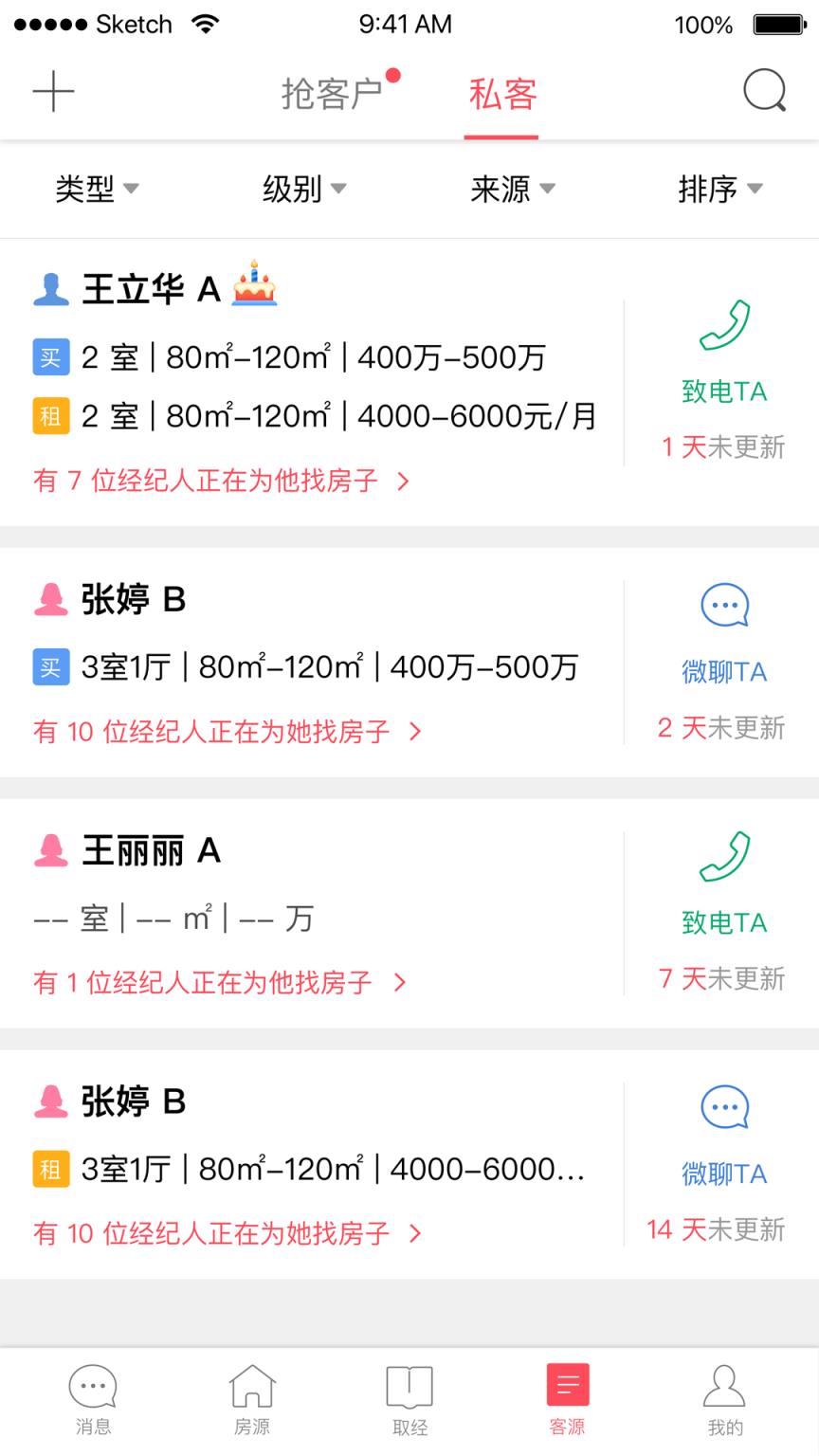The height and width of the screenshot is (1456, 819).
Task: Tap the plus icon to add a customer
Action: (53, 91)
